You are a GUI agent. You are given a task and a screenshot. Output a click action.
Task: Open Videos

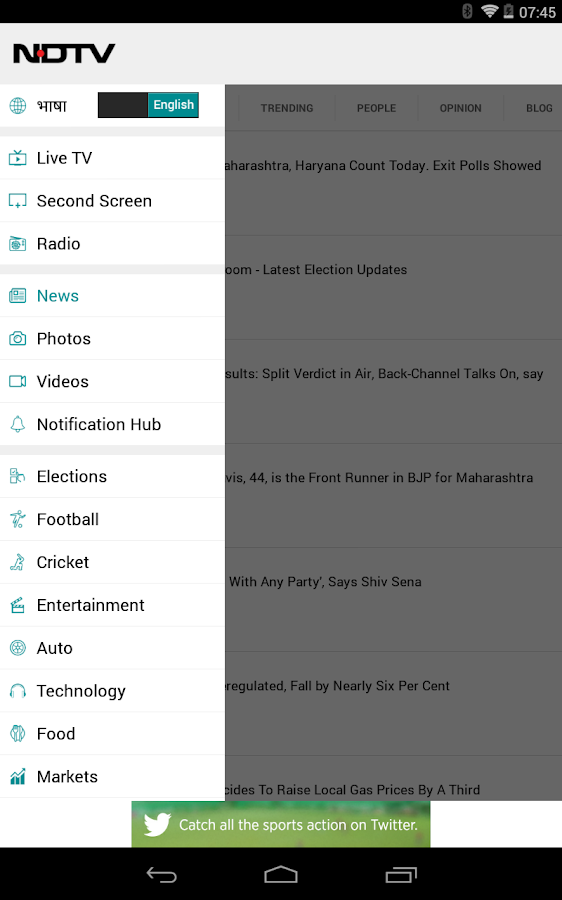pos(113,382)
